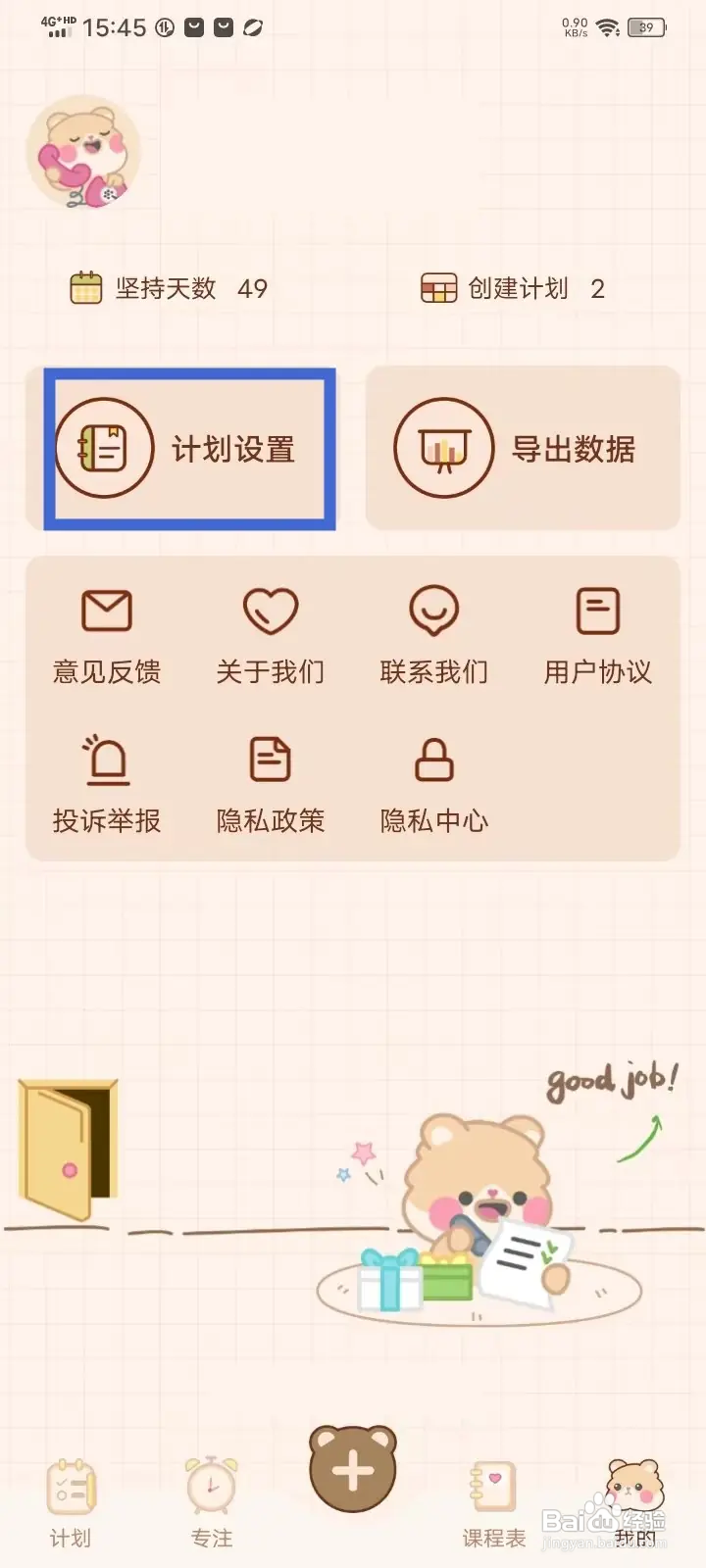Screen dimensions: 706x1568
Task: Open the 课程表 timetable tab
Action: coord(492,1499)
